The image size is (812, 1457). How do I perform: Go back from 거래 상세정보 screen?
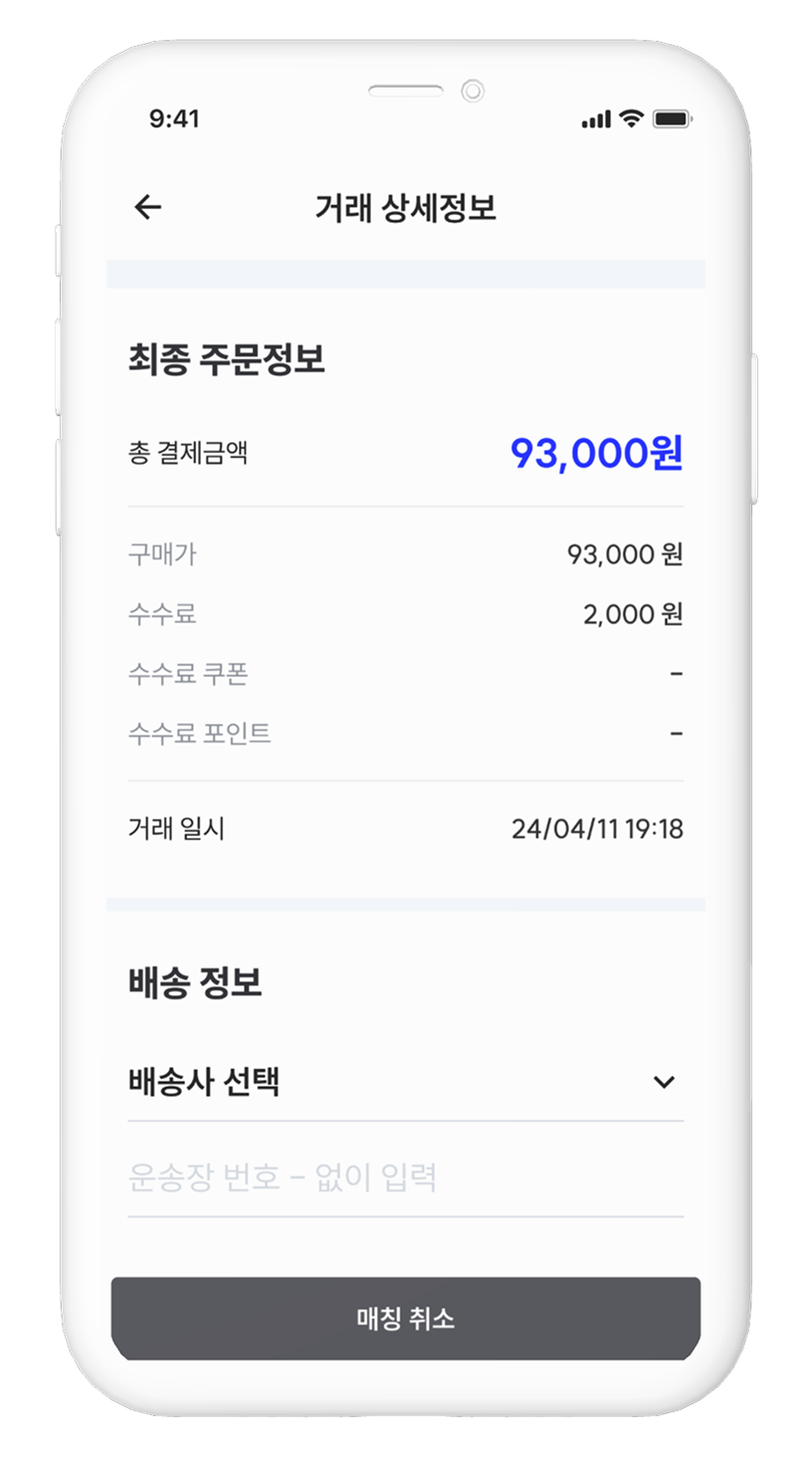click(x=147, y=207)
